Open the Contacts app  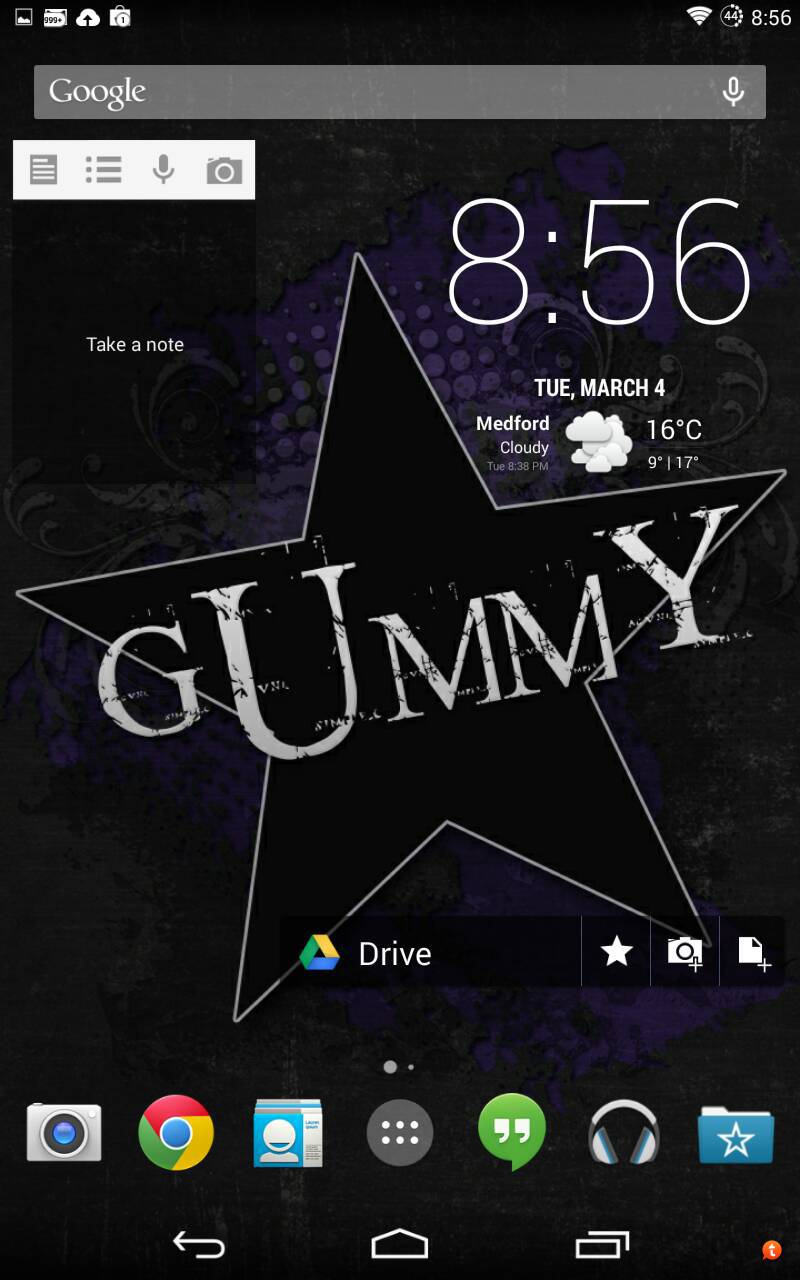click(x=288, y=1133)
